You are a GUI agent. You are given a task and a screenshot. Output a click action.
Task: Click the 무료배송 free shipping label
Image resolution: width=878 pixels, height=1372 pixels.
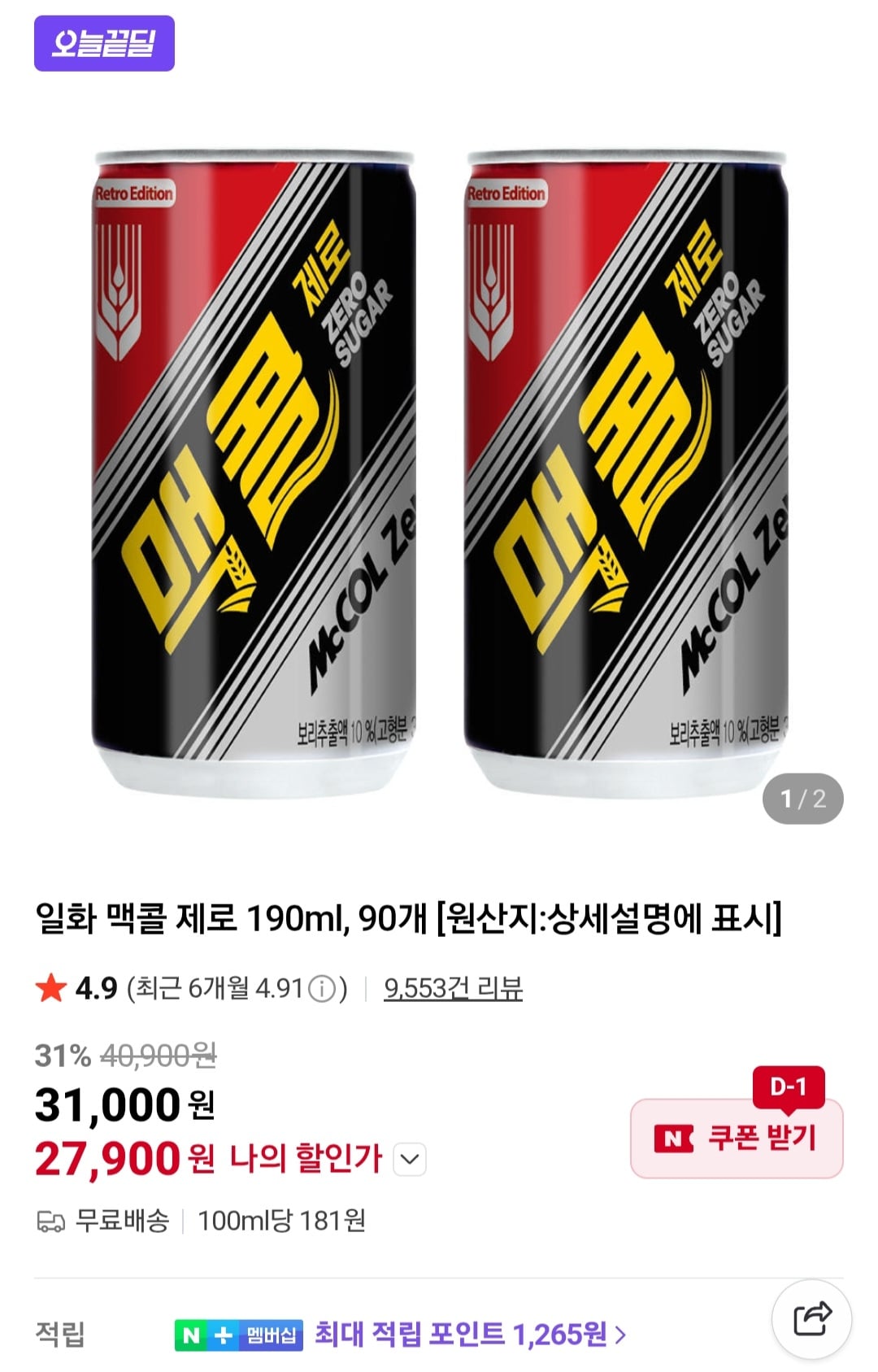(122, 1220)
